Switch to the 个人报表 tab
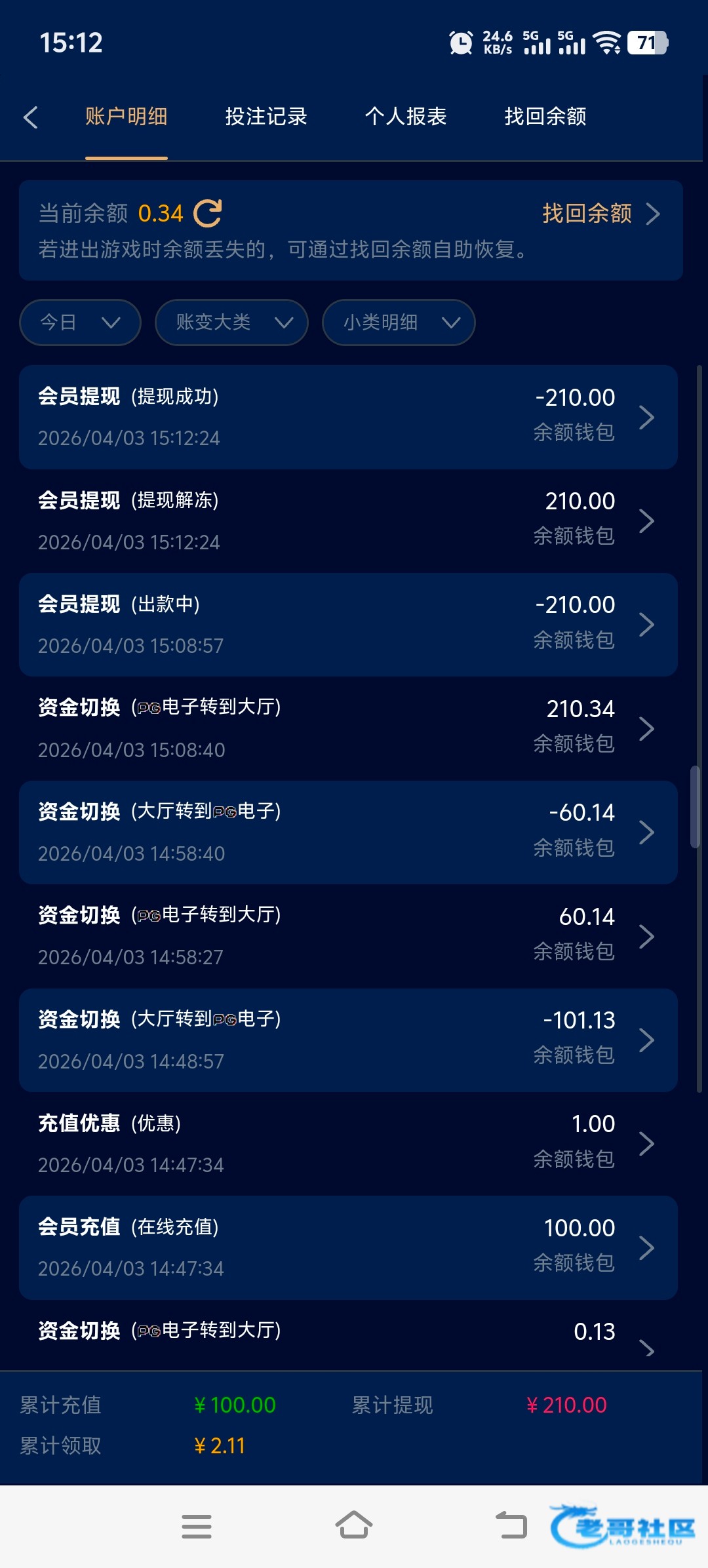The height and width of the screenshot is (1568, 708). (x=406, y=117)
